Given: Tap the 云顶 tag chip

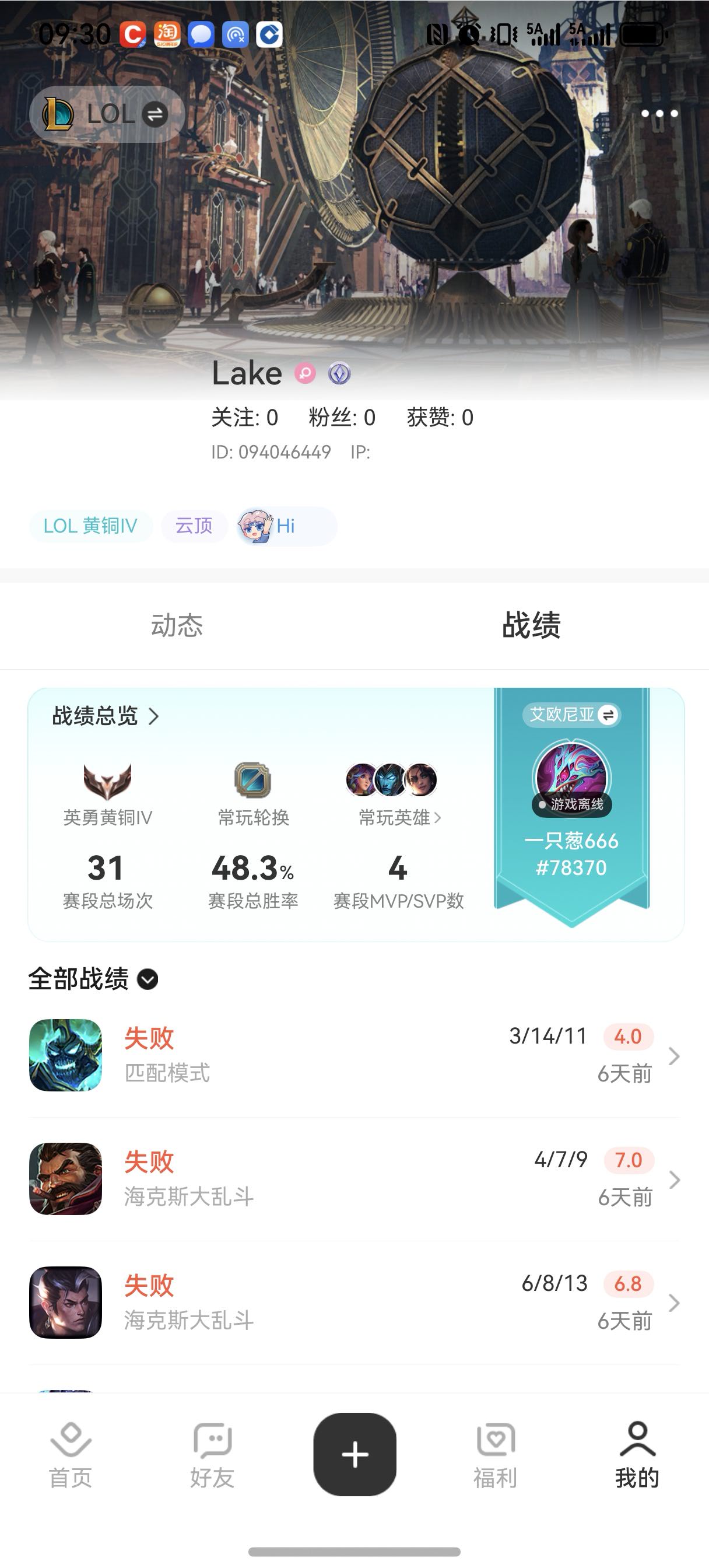Looking at the screenshot, I should (x=194, y=526).
